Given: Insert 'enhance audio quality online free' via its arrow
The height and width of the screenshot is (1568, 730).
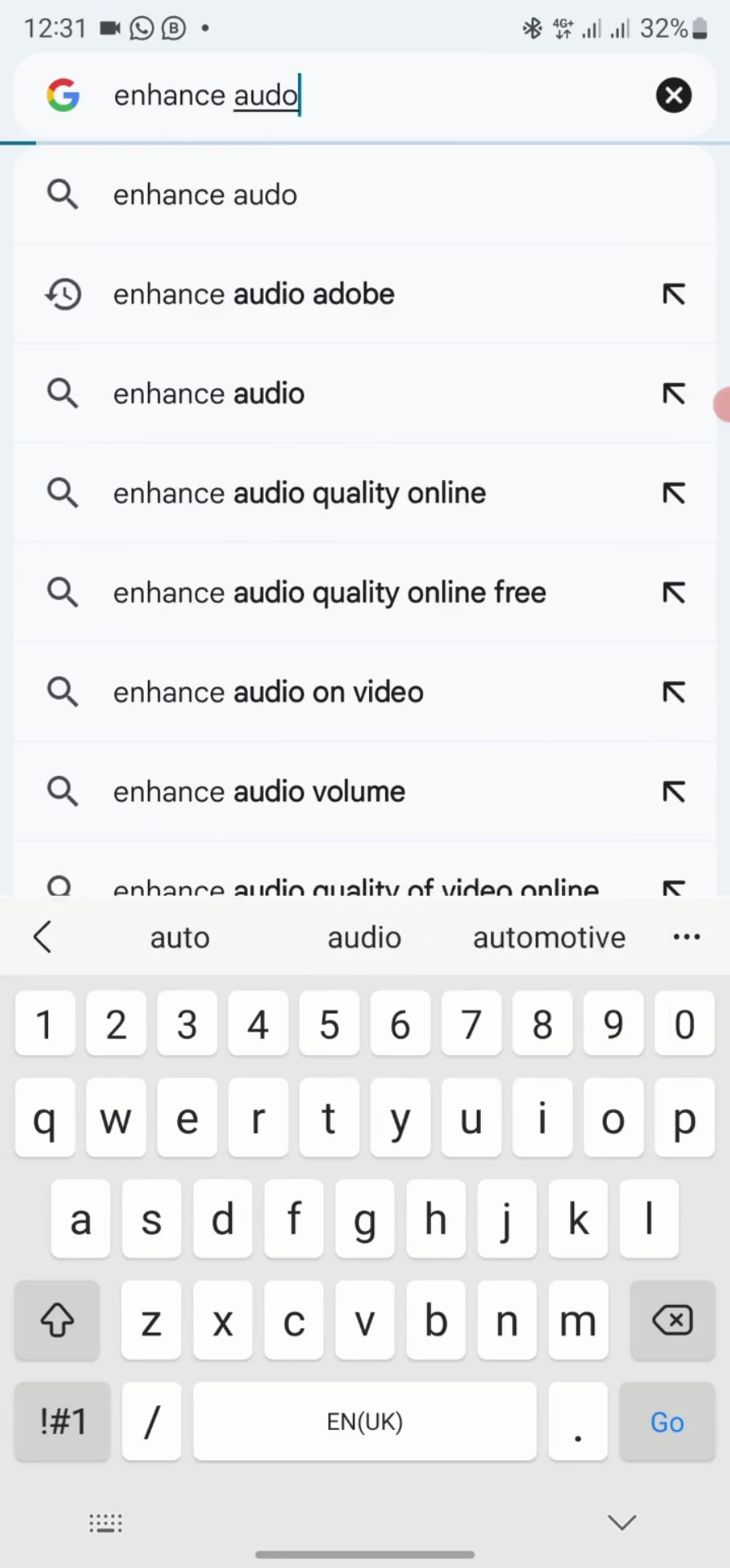Looking at the screenshot, I should pos(674,593).
